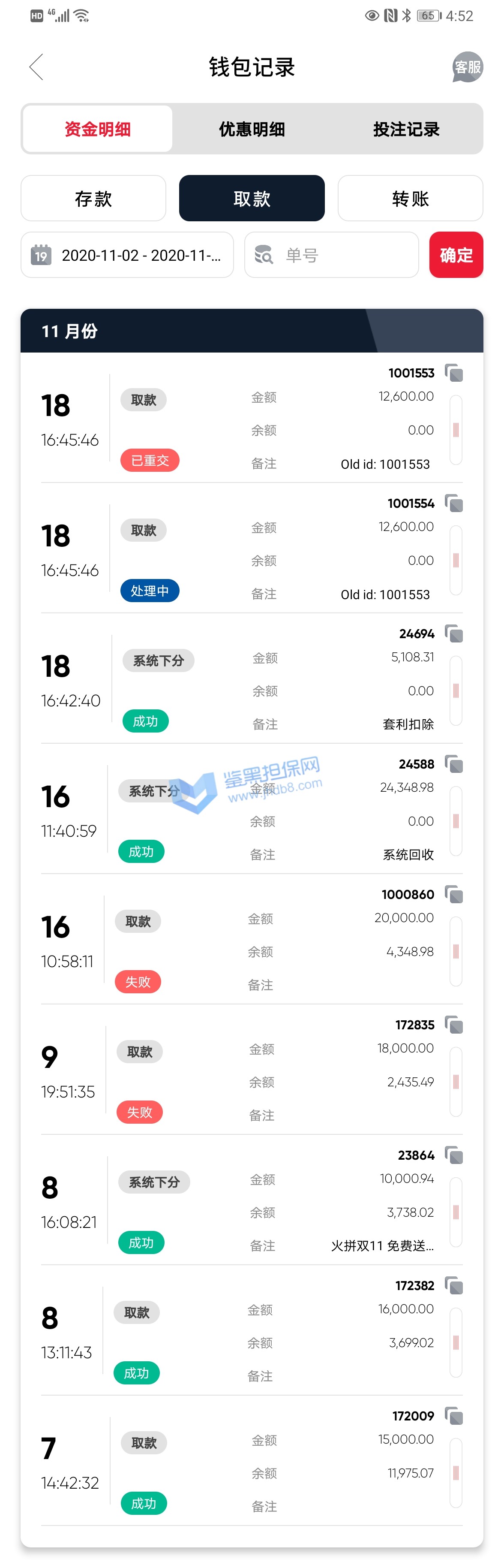
Task: Select the 取款 filter
Action: [x=252, y=199]
